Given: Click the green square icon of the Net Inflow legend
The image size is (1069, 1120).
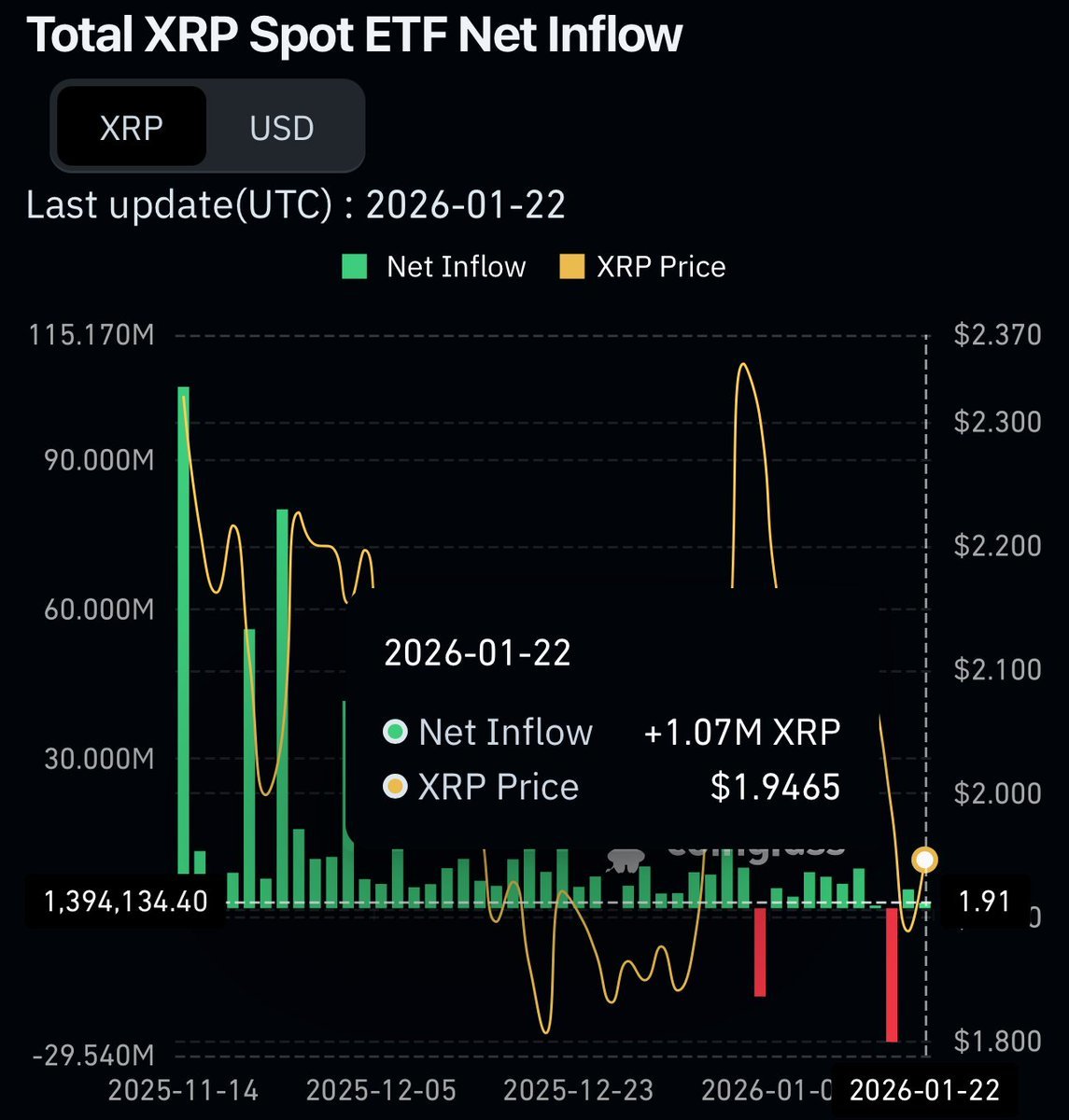Looking at the screenshot, I should (x=355, y=266).
